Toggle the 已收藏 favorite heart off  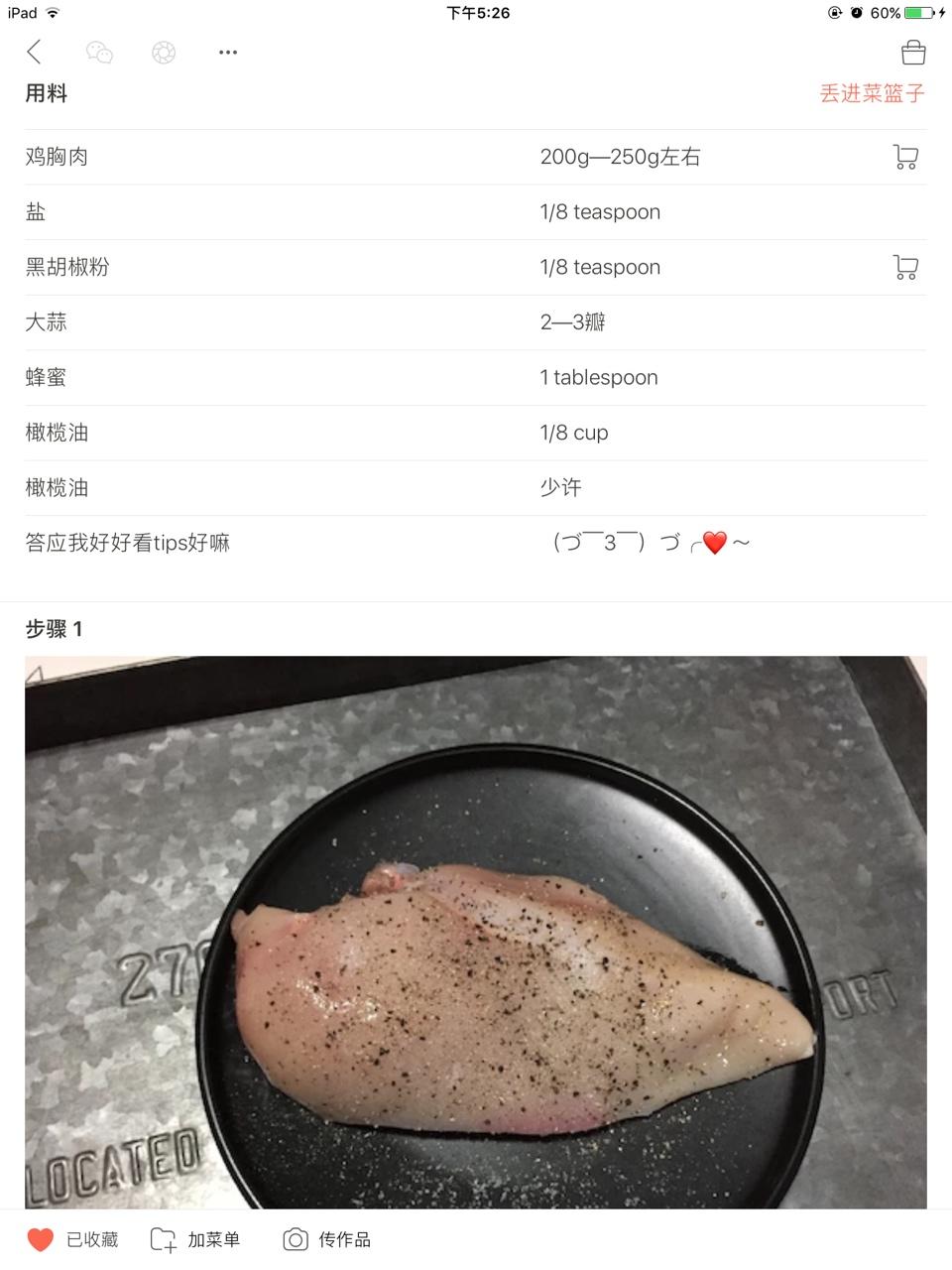(38, 1239)
